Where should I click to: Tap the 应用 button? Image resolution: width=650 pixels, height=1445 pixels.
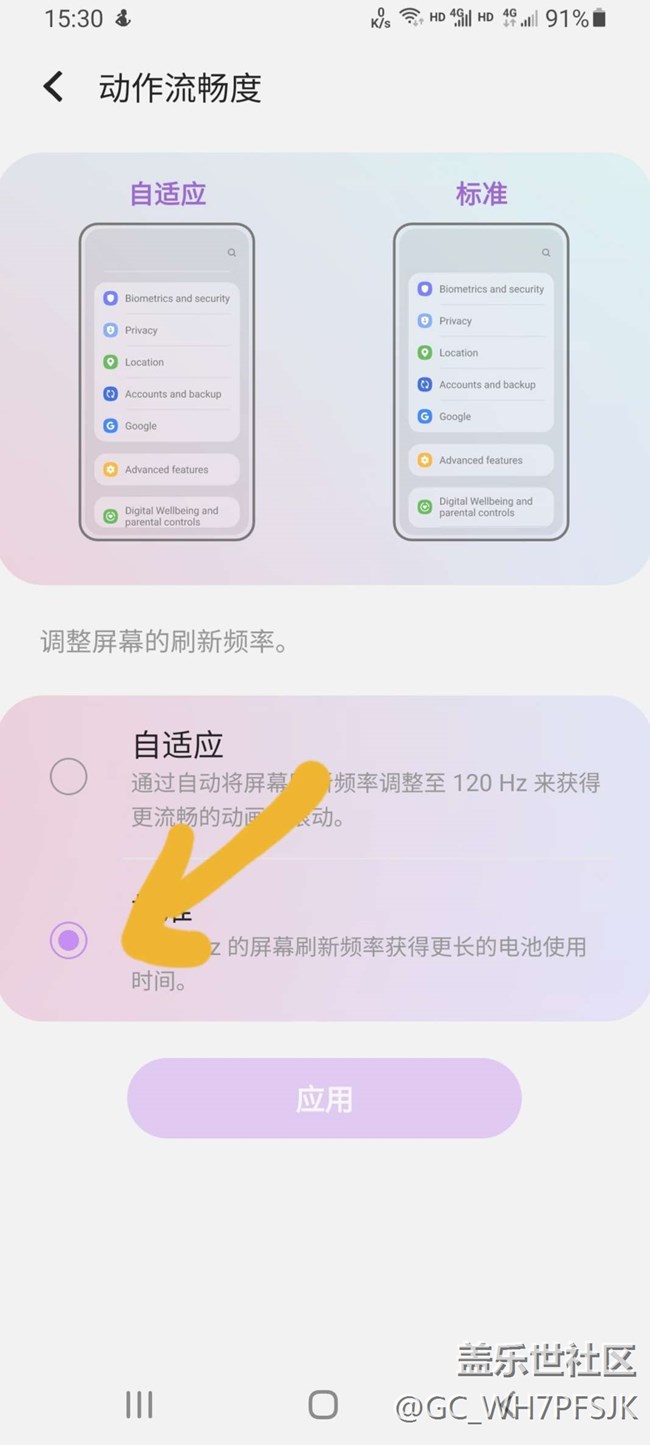click(x=324, y=1099)
